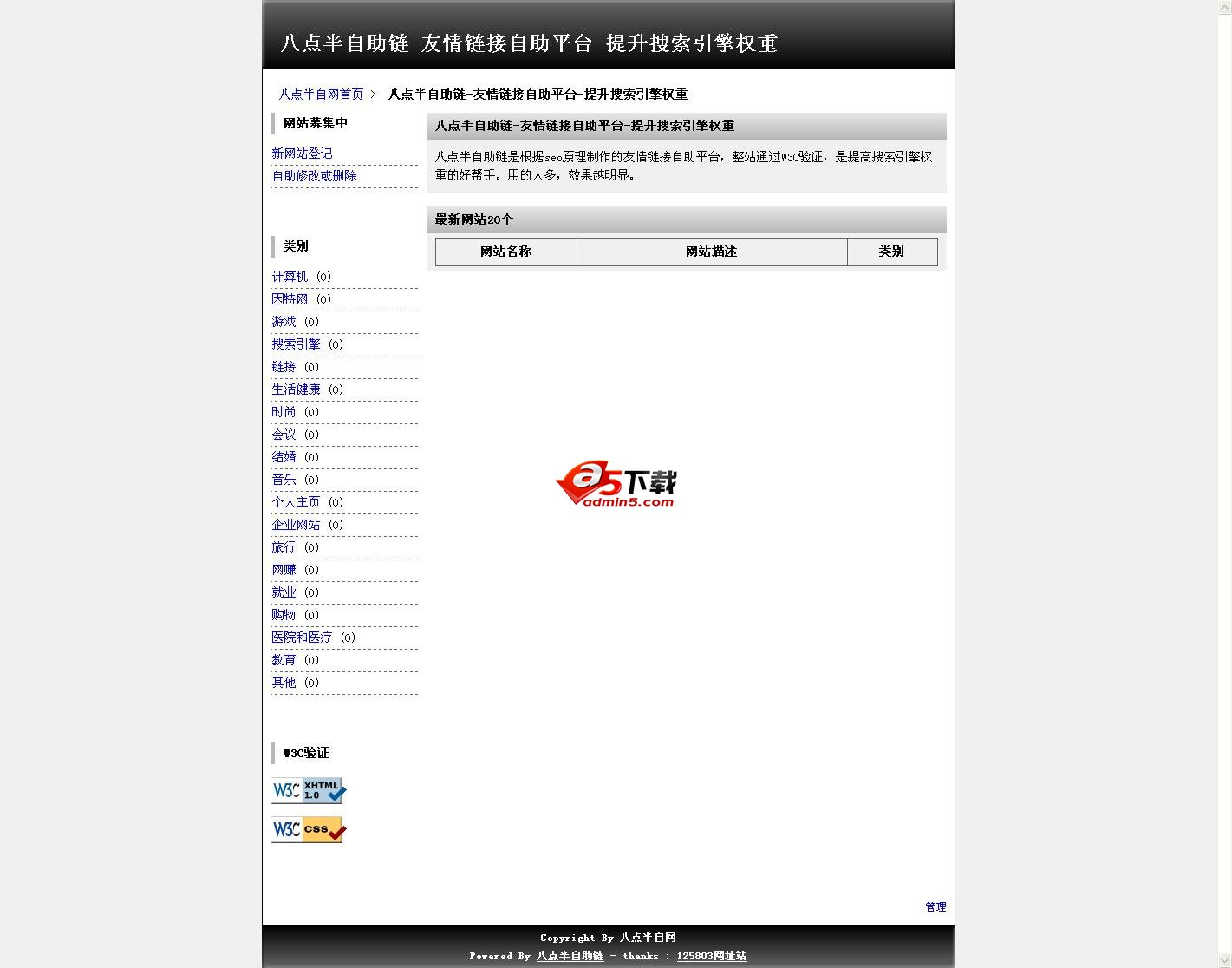The height and width of the screenshot is (968, 1232).
Task: Open the 购物 category
Action: (284, 615)
